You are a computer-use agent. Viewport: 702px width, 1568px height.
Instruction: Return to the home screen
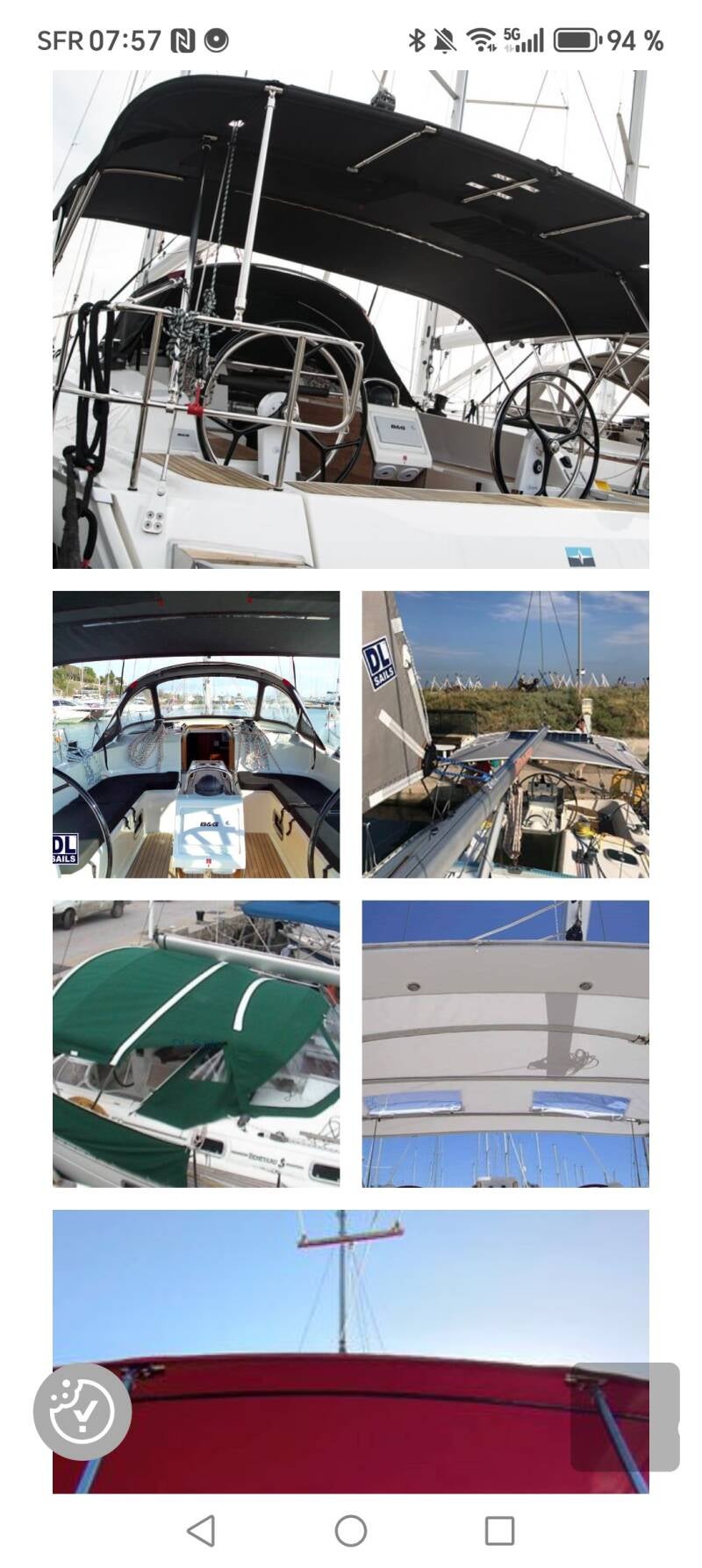point(351,1531)
